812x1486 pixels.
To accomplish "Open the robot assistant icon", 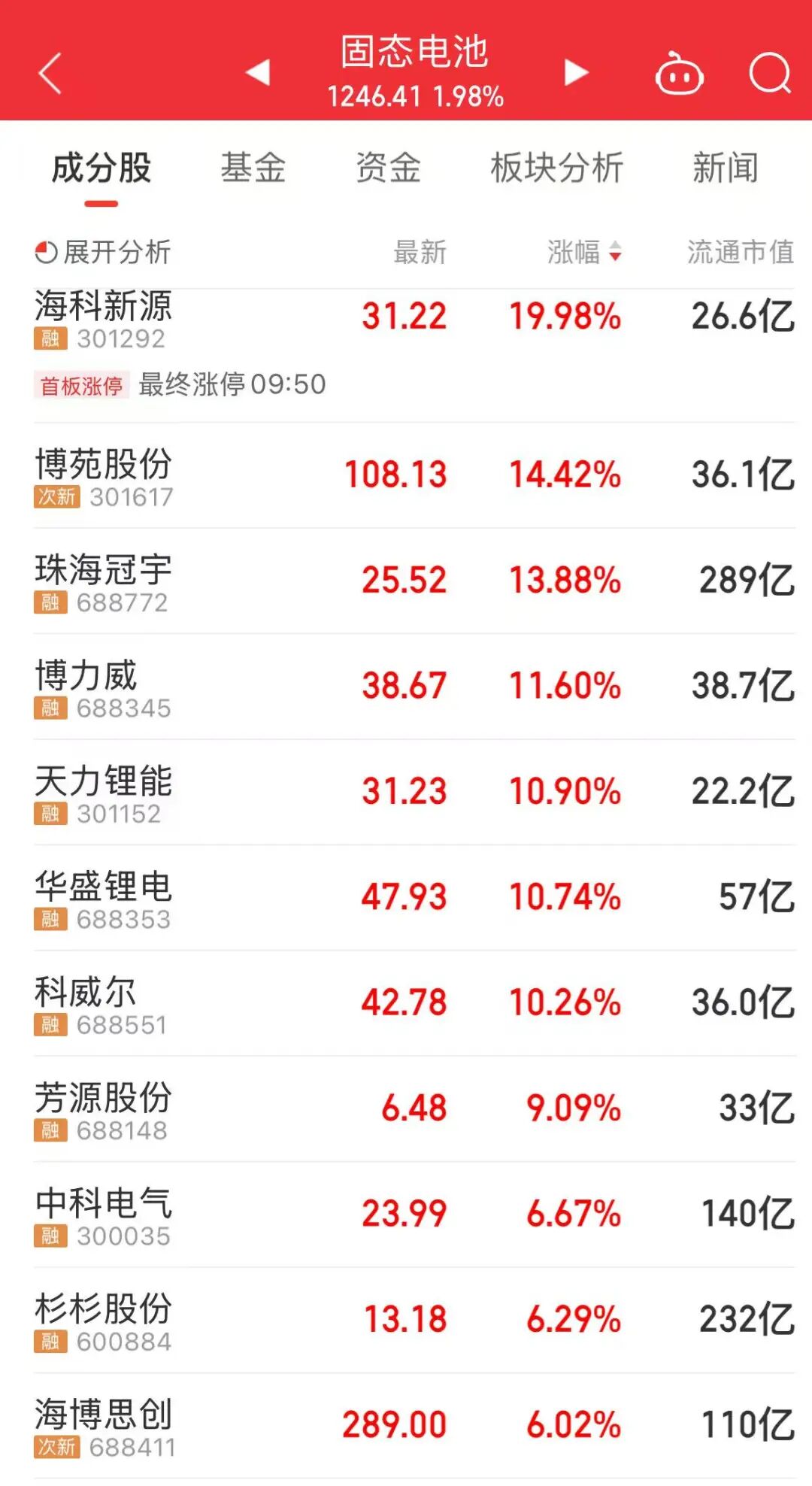I will [x=679, y=74].
